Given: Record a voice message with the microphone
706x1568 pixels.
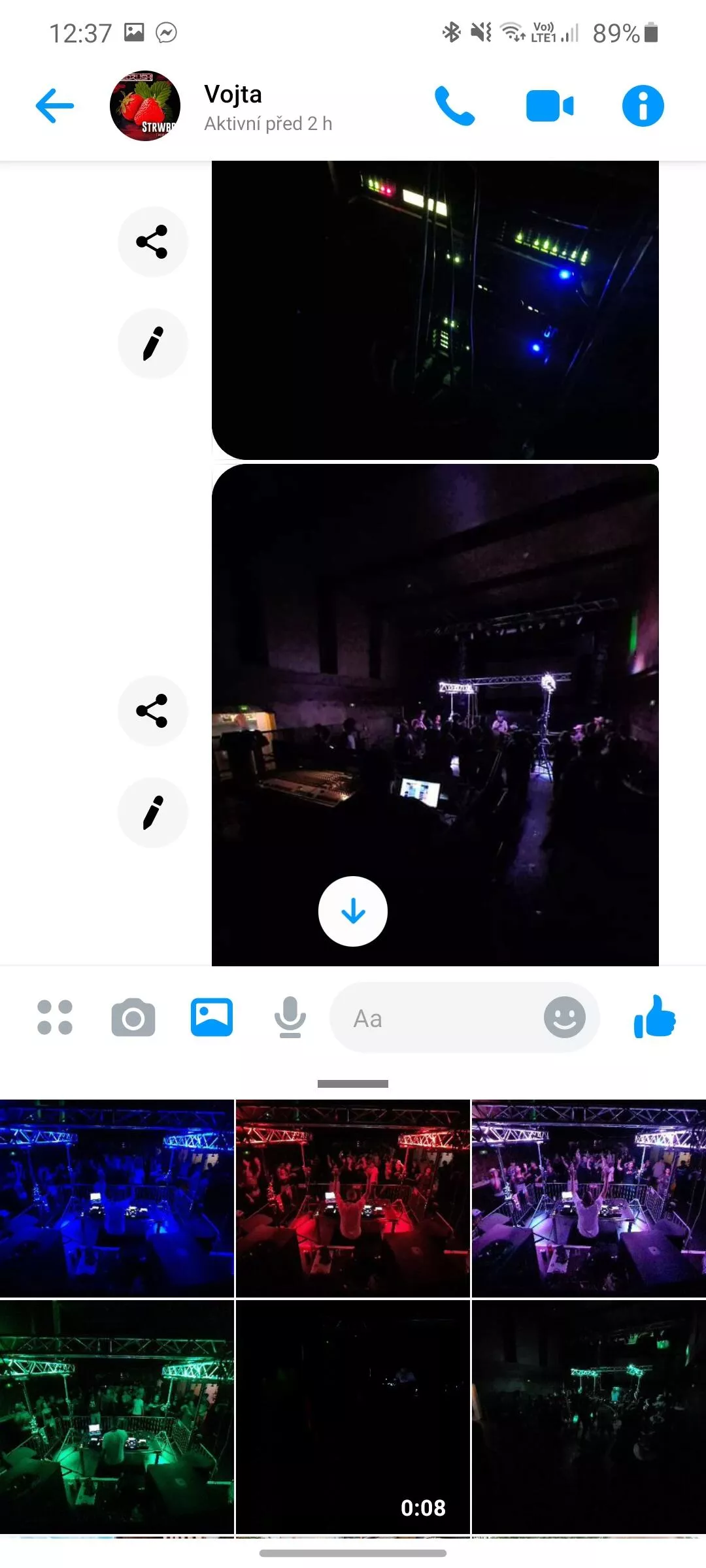Looking at the screenshot, I should pos(290,1017).
